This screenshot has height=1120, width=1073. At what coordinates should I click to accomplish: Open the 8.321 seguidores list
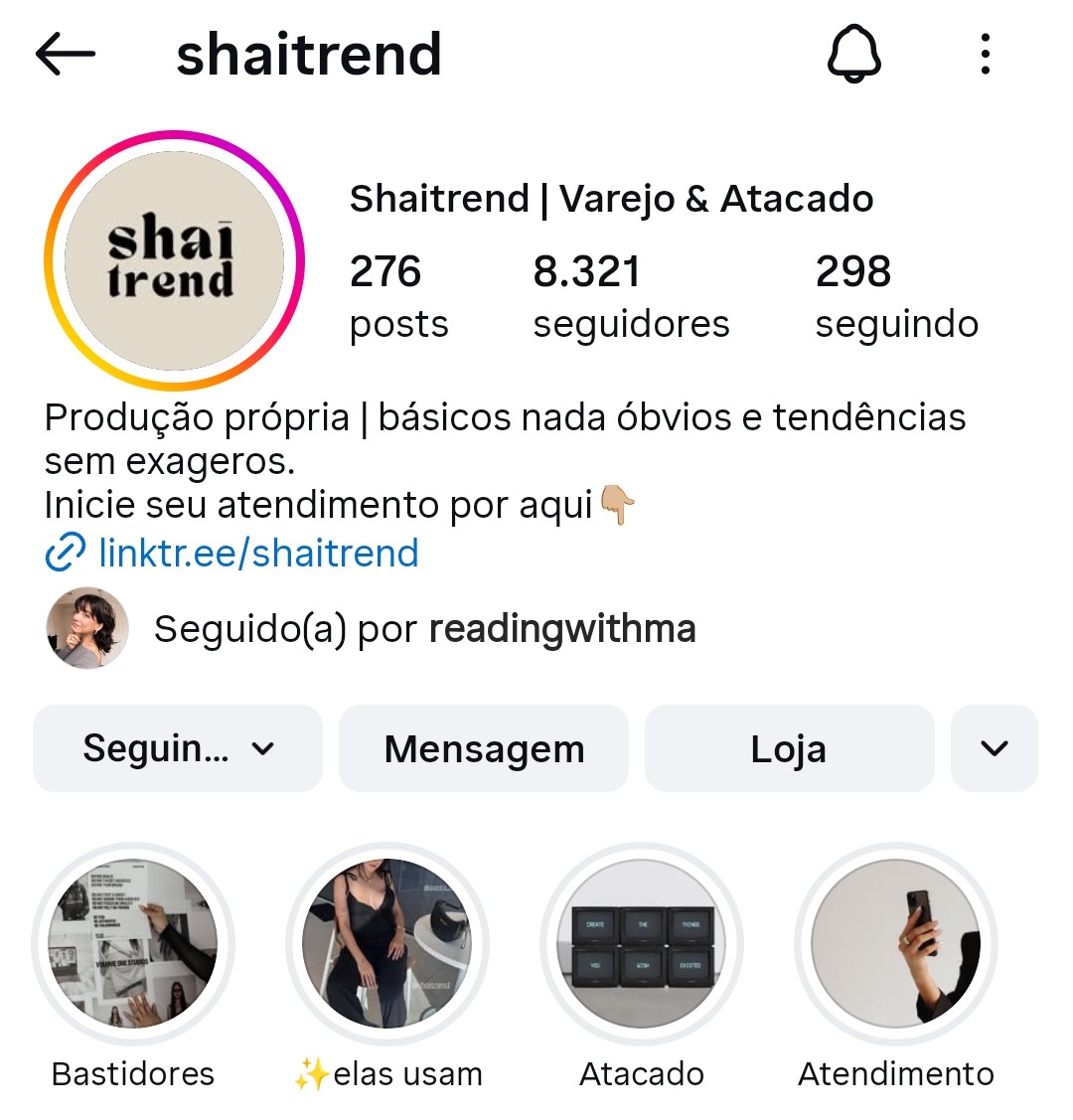click(631, 296)
